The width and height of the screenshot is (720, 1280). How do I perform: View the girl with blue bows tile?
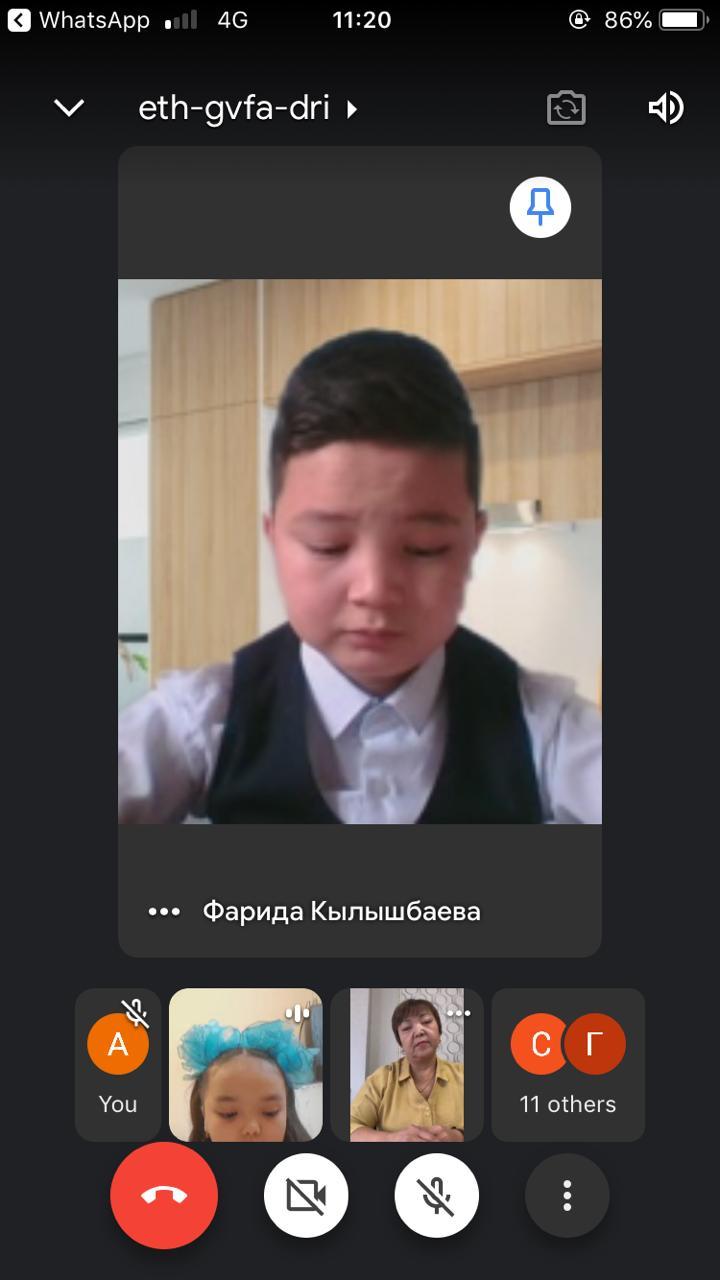(246, 1064)
